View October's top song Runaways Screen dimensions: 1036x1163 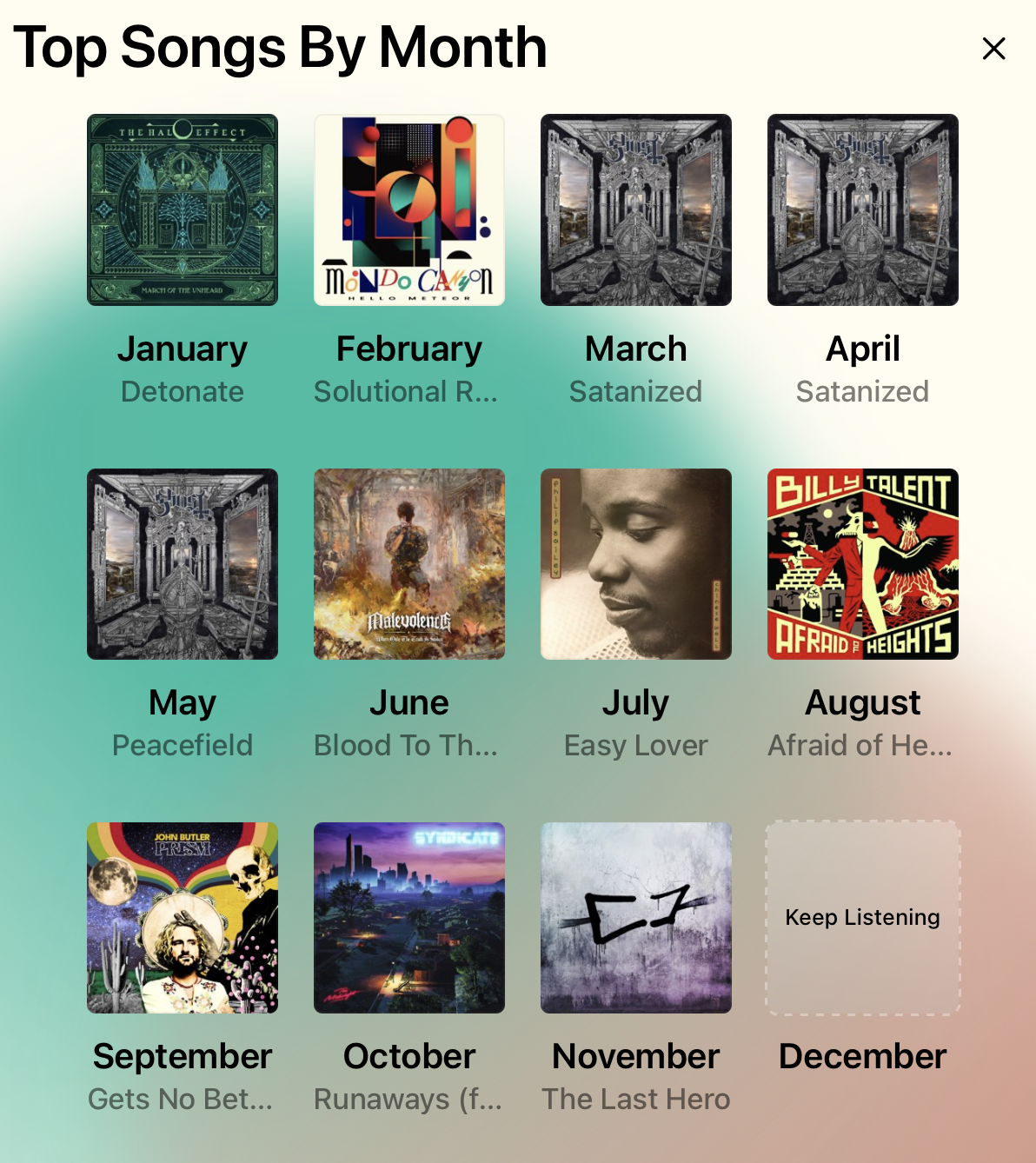[409, 918]
